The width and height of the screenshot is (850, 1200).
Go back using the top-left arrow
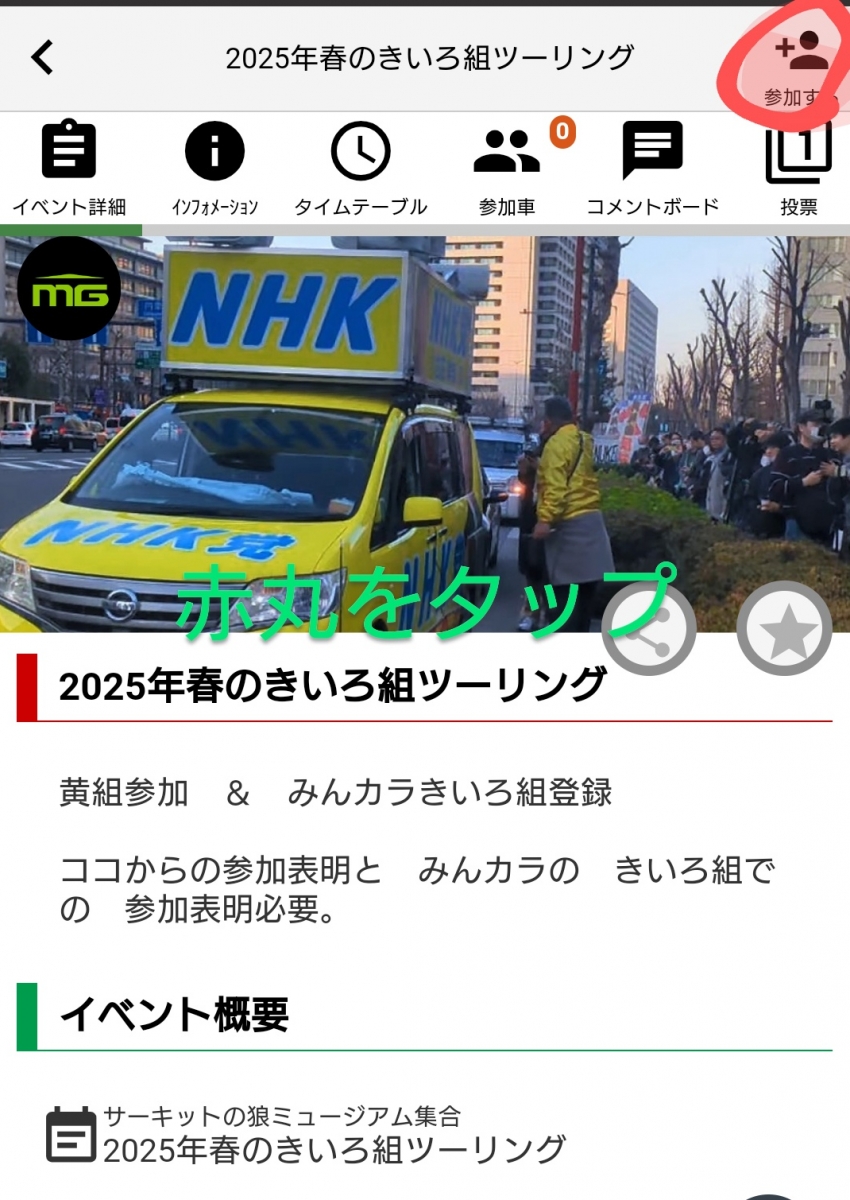pos(42,58)
